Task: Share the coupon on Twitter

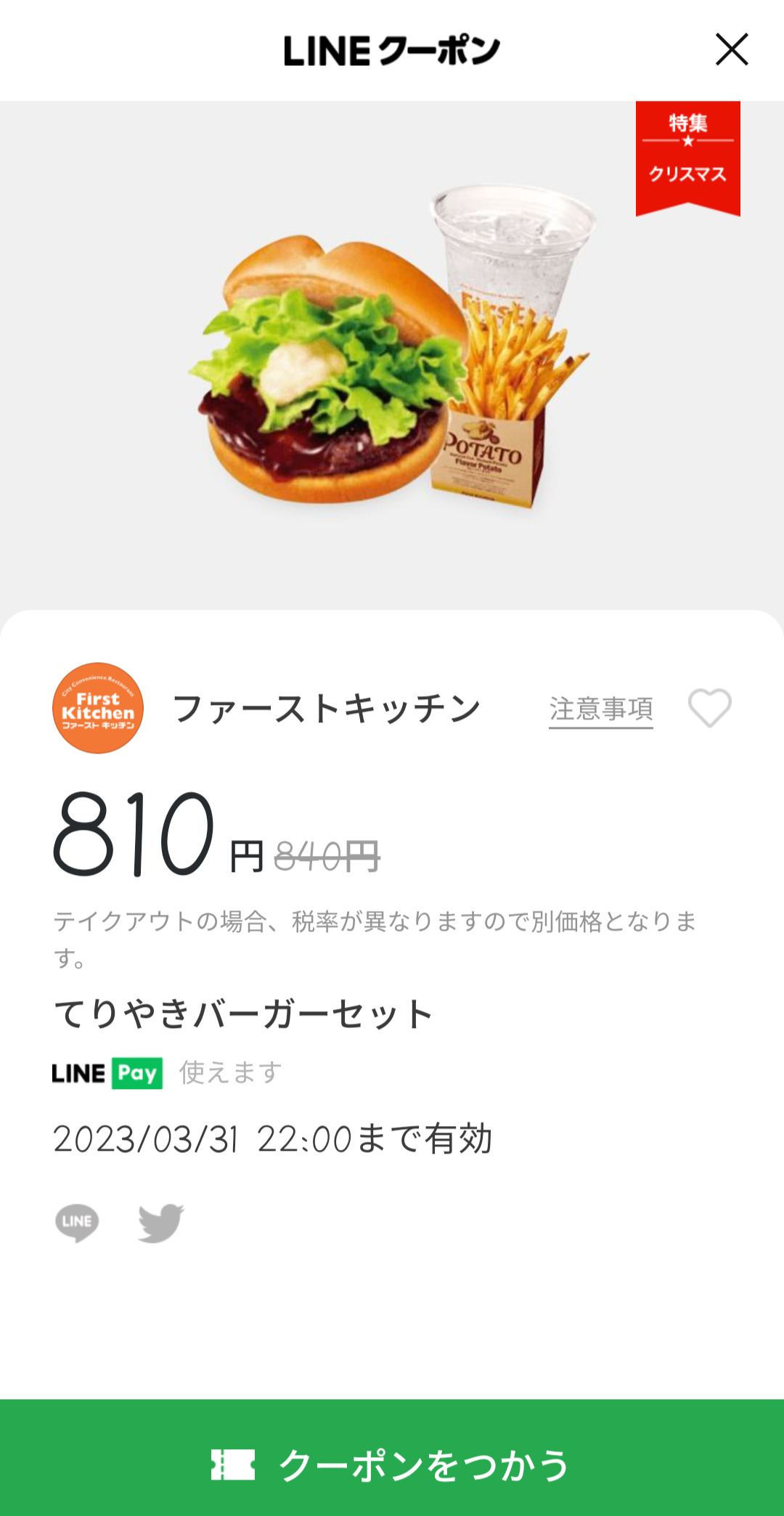Action: [x=160, y=1223]
